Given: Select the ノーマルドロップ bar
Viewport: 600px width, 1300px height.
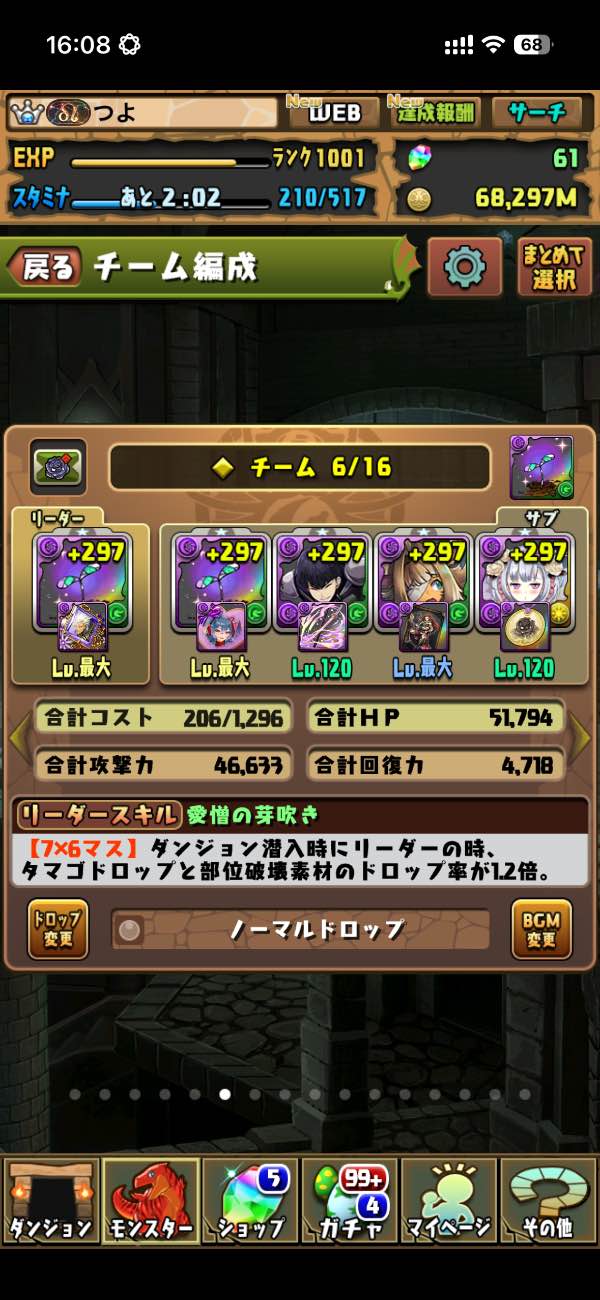Looking at the screenshot, I should tap(300, 930).
